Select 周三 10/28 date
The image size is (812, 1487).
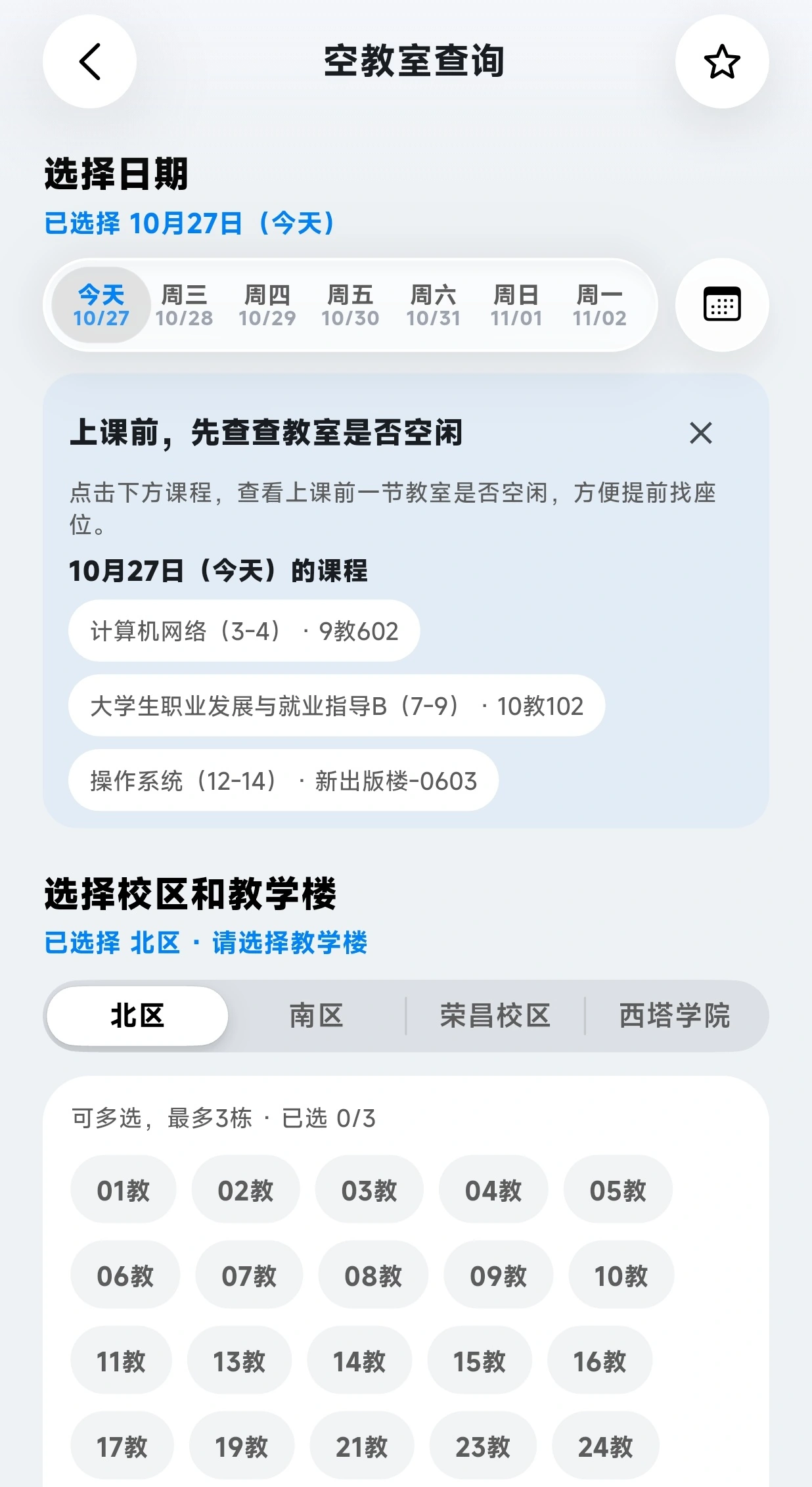pyautogui.click(x=184, y=306)
